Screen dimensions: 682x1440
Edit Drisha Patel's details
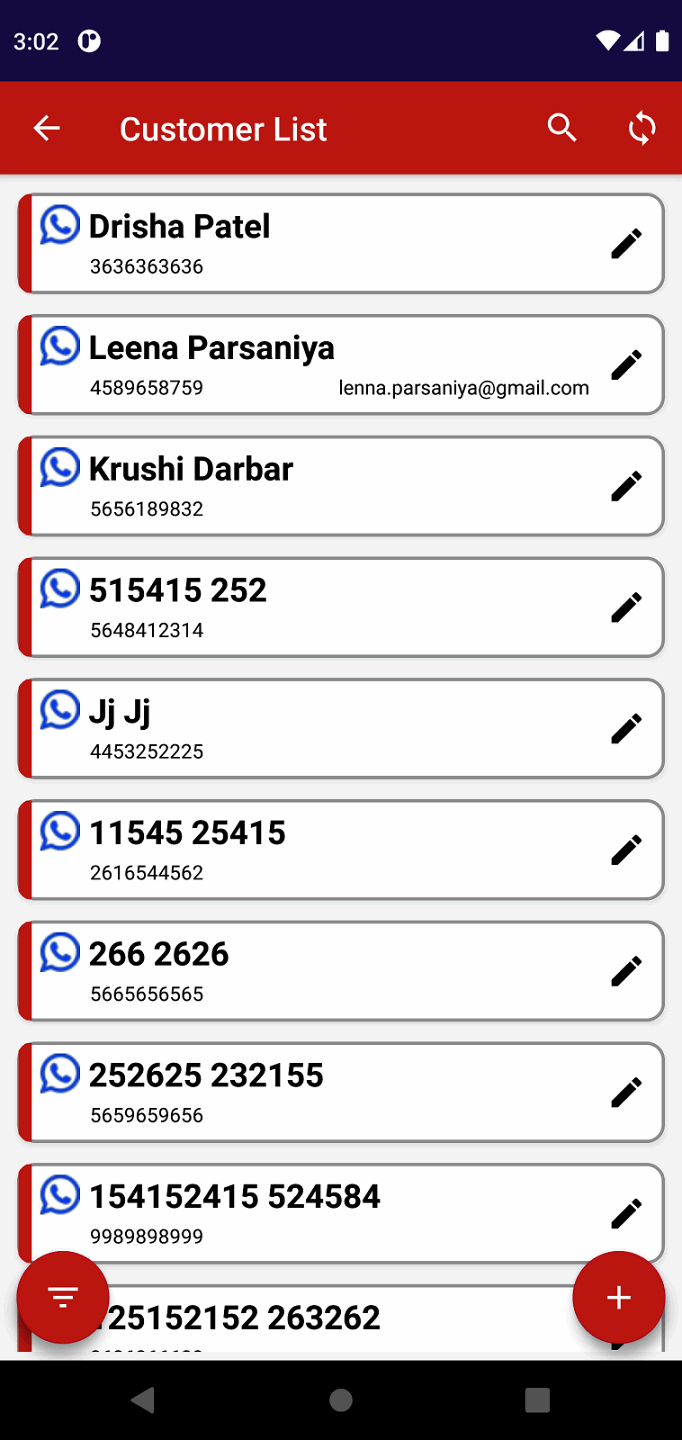click(x=626, y=243)
